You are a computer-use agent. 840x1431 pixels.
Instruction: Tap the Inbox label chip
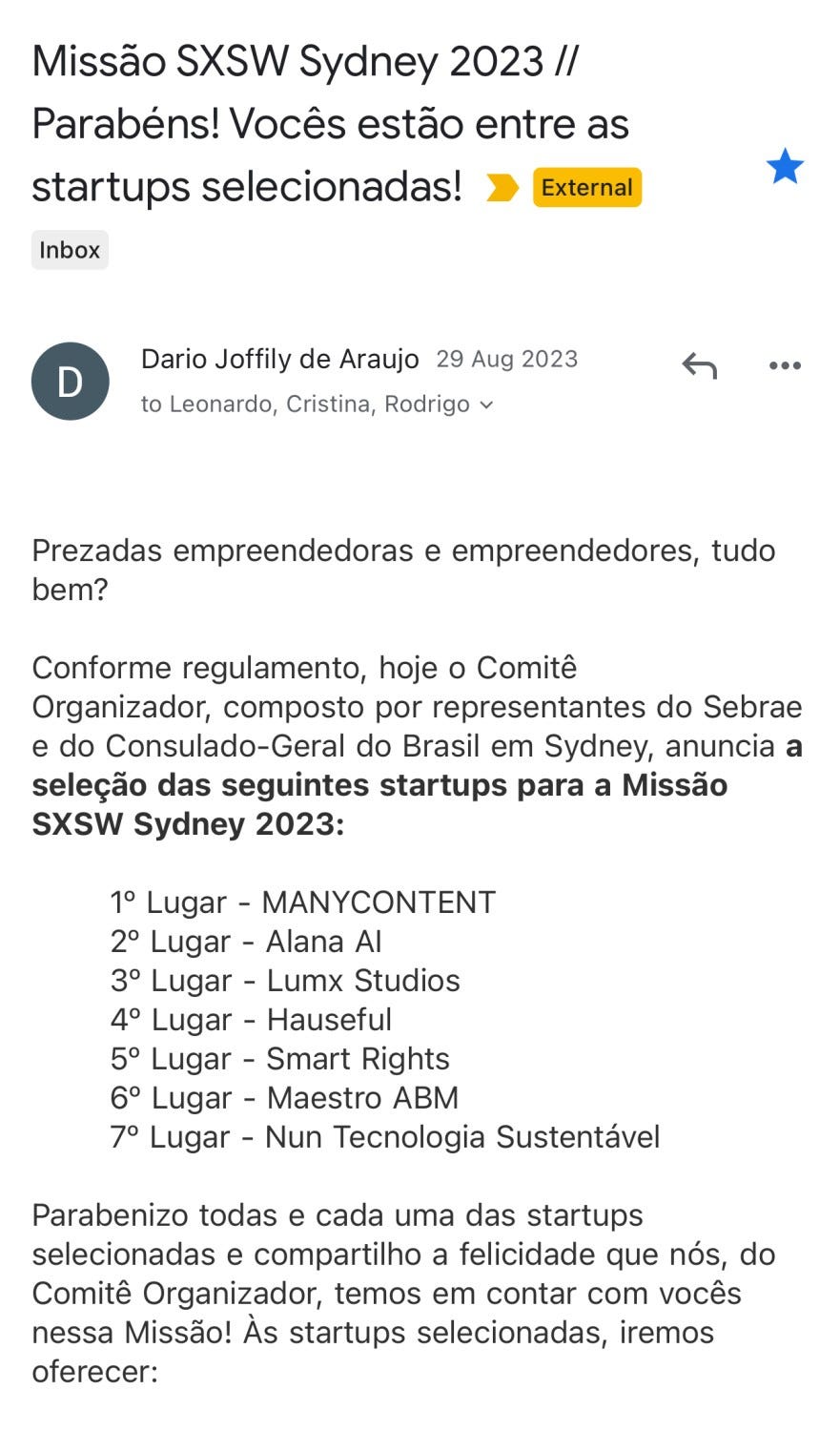[x=70, y=250]
